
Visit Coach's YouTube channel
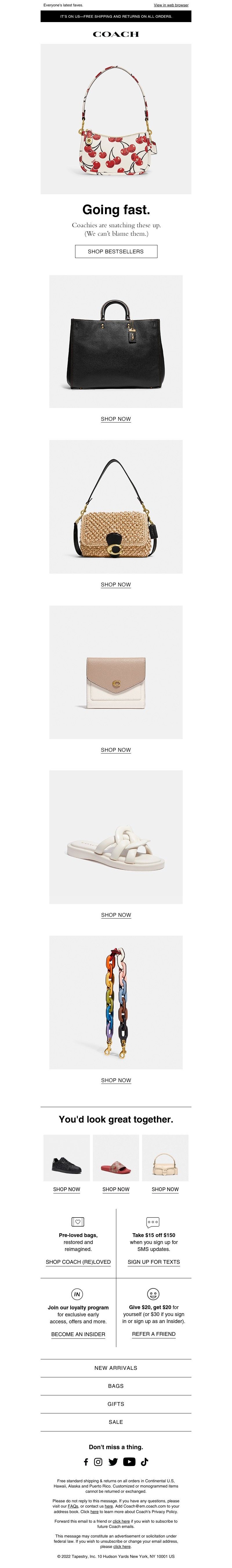129,1461
